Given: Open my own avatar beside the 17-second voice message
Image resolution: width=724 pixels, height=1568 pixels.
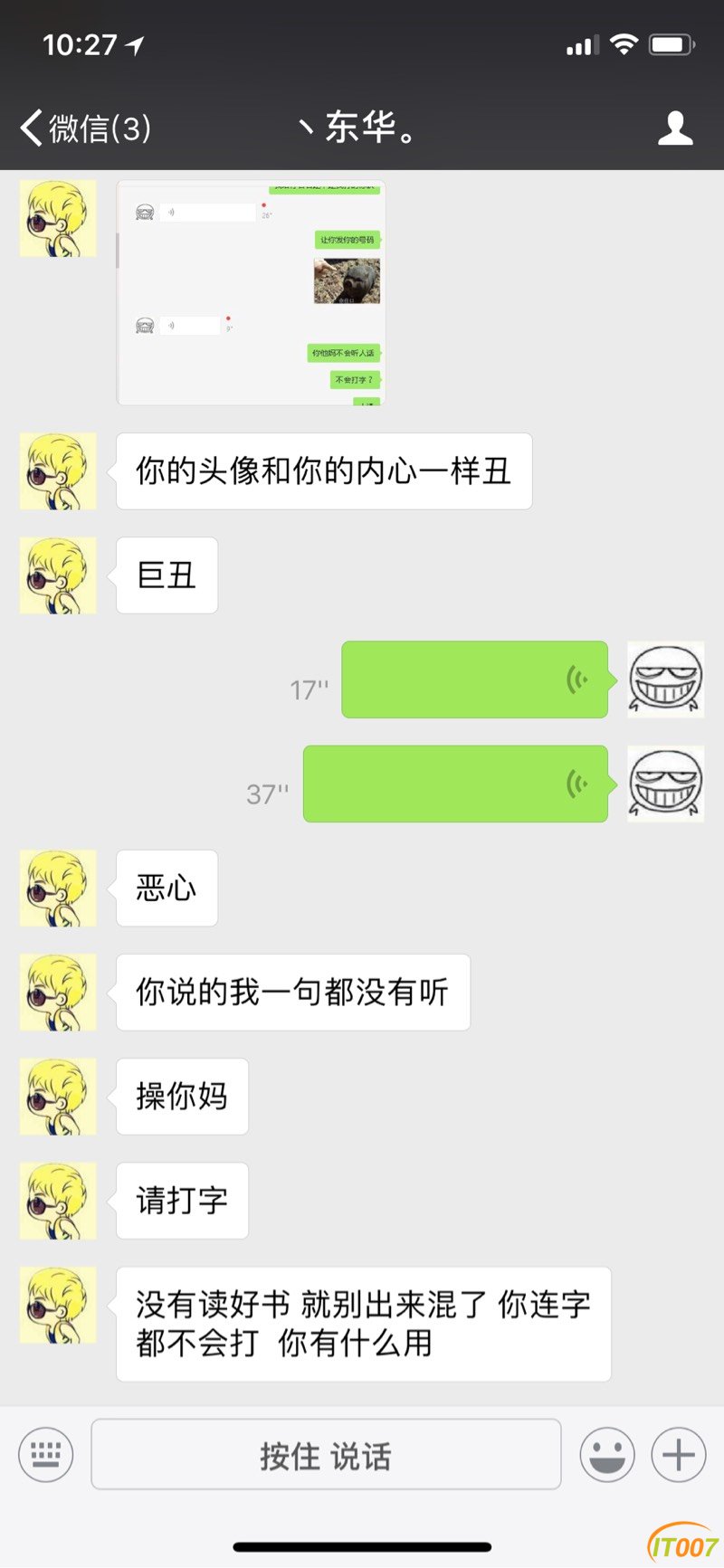Looking at the screenshot, I should coord(665,679).
